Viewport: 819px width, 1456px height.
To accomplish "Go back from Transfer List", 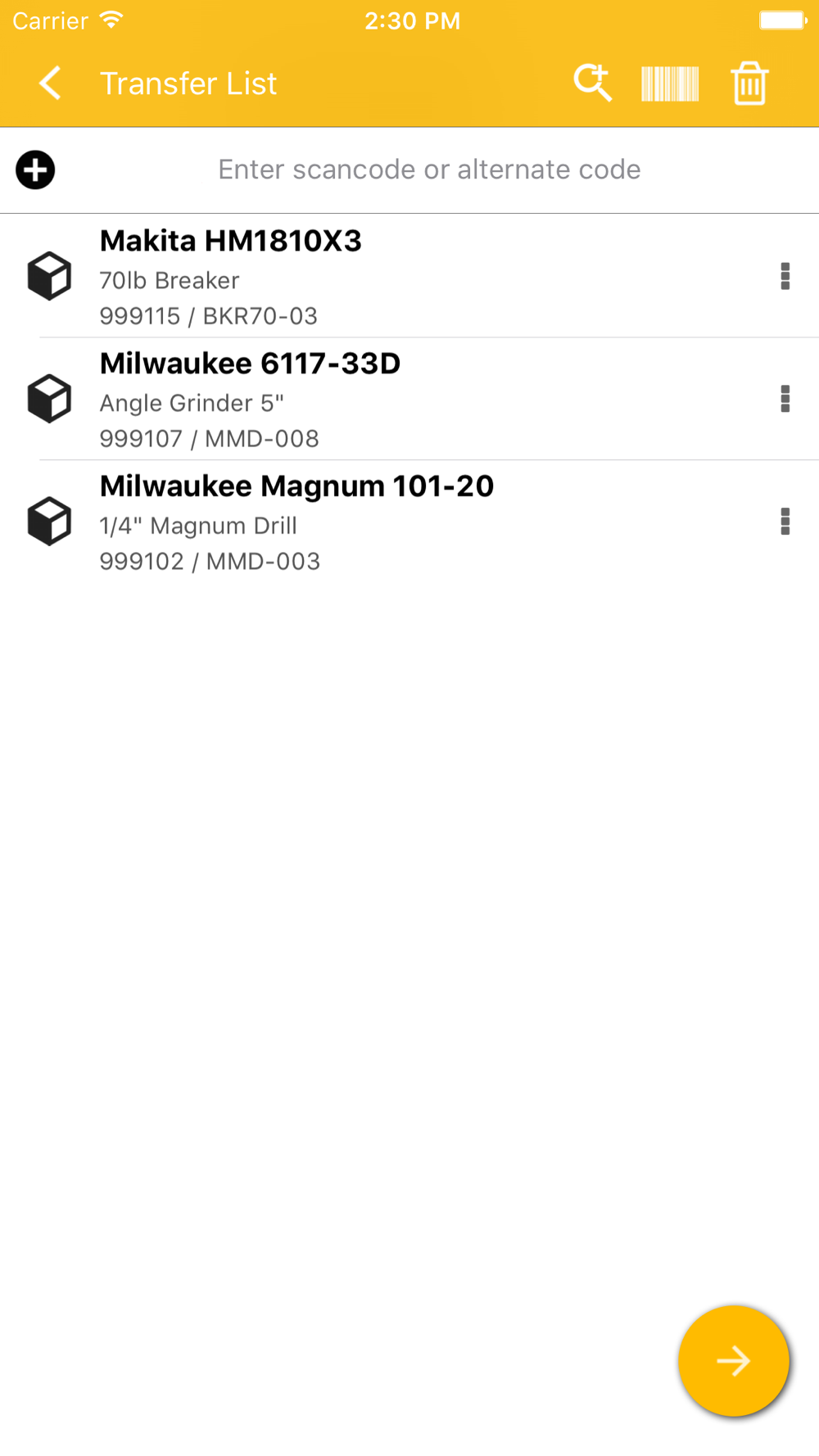I will coord(51,84).
